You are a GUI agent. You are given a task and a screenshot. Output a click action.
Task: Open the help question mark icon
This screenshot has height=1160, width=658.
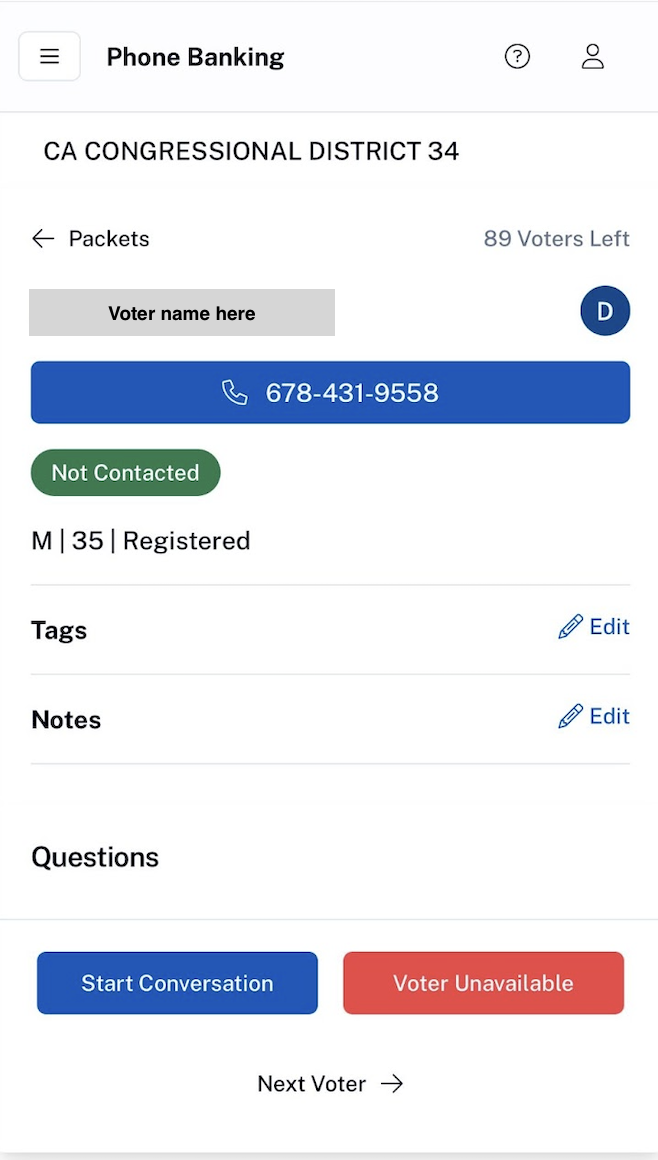[x=517, y=57]
